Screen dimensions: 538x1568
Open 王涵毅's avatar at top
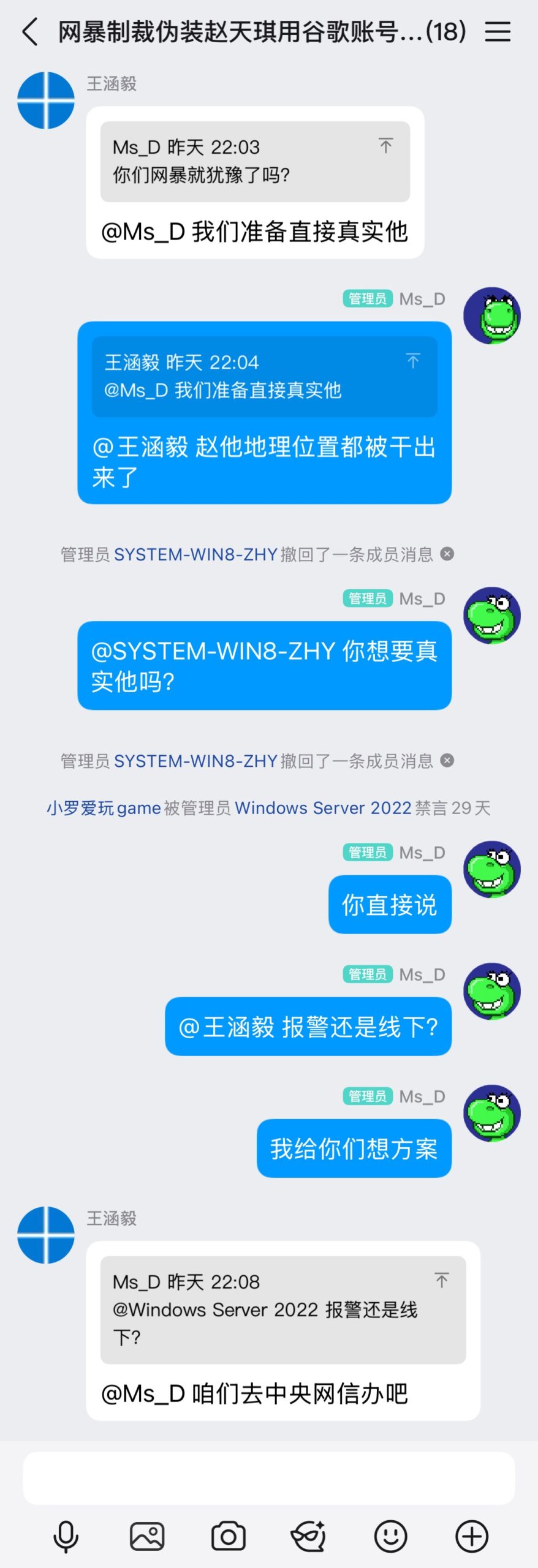click(x=46, y=100)
